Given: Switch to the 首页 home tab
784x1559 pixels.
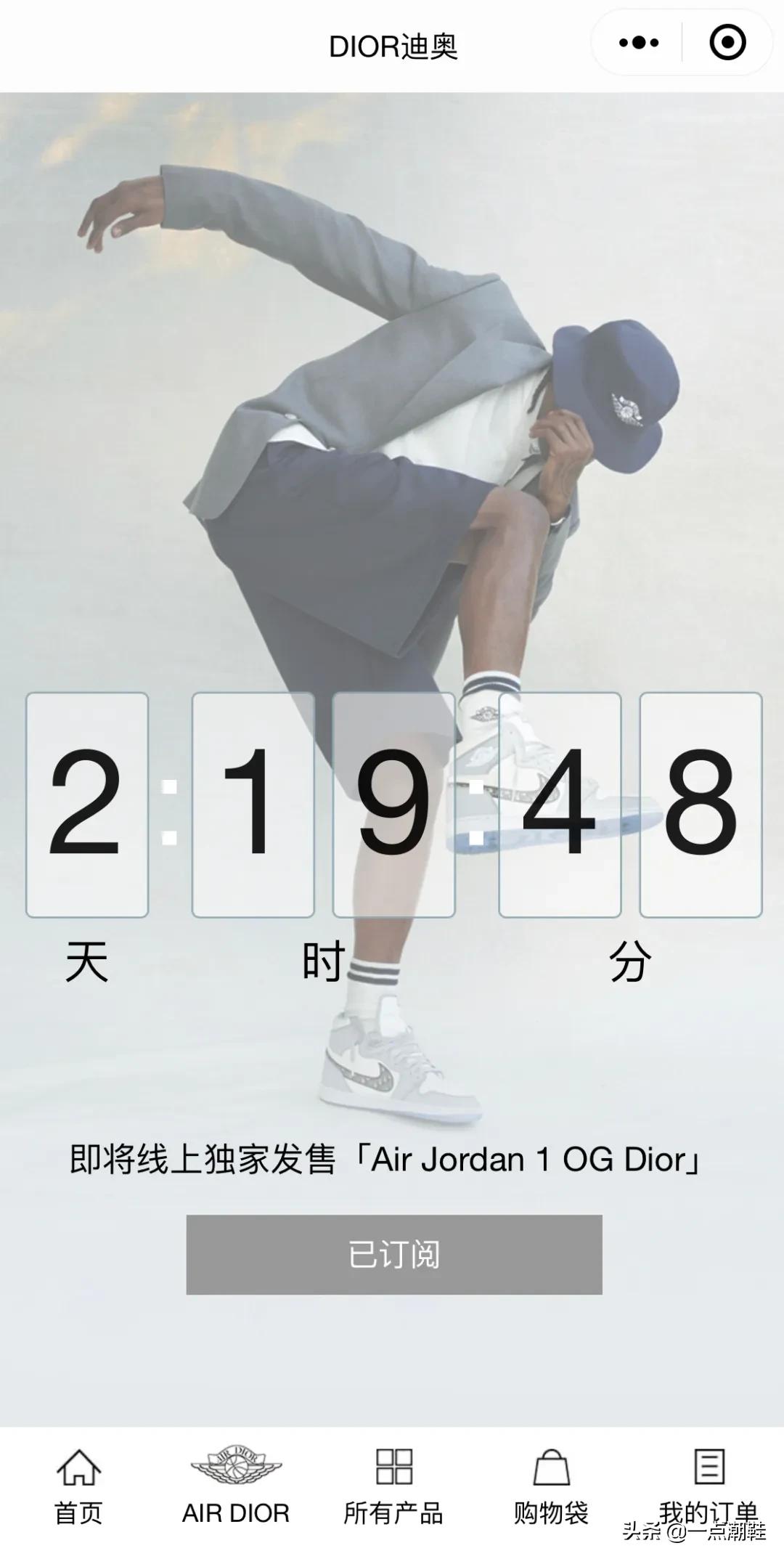Looking at the screenshot, I should 78,1487.
